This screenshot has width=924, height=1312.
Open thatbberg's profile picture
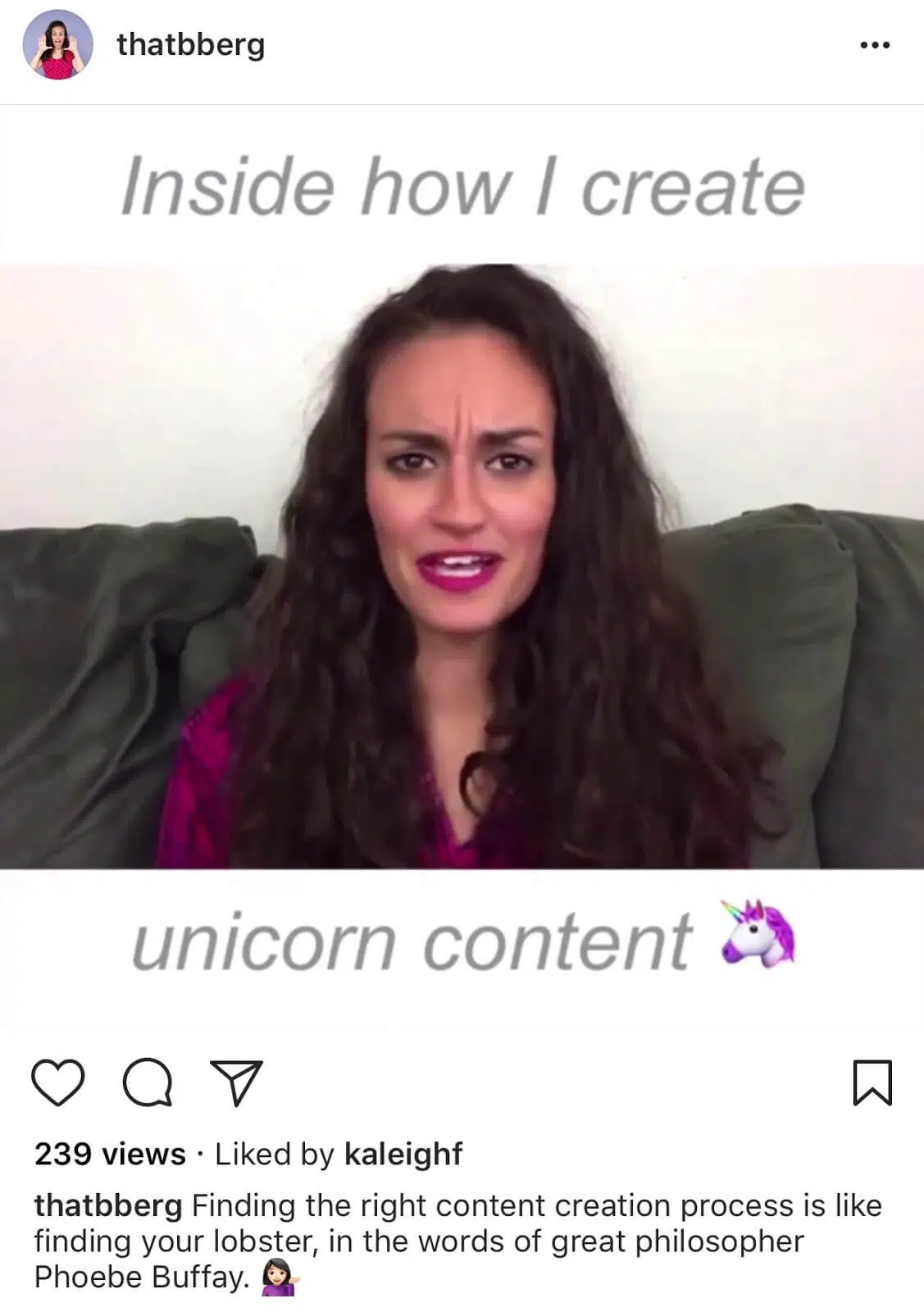tap(57, 46)
